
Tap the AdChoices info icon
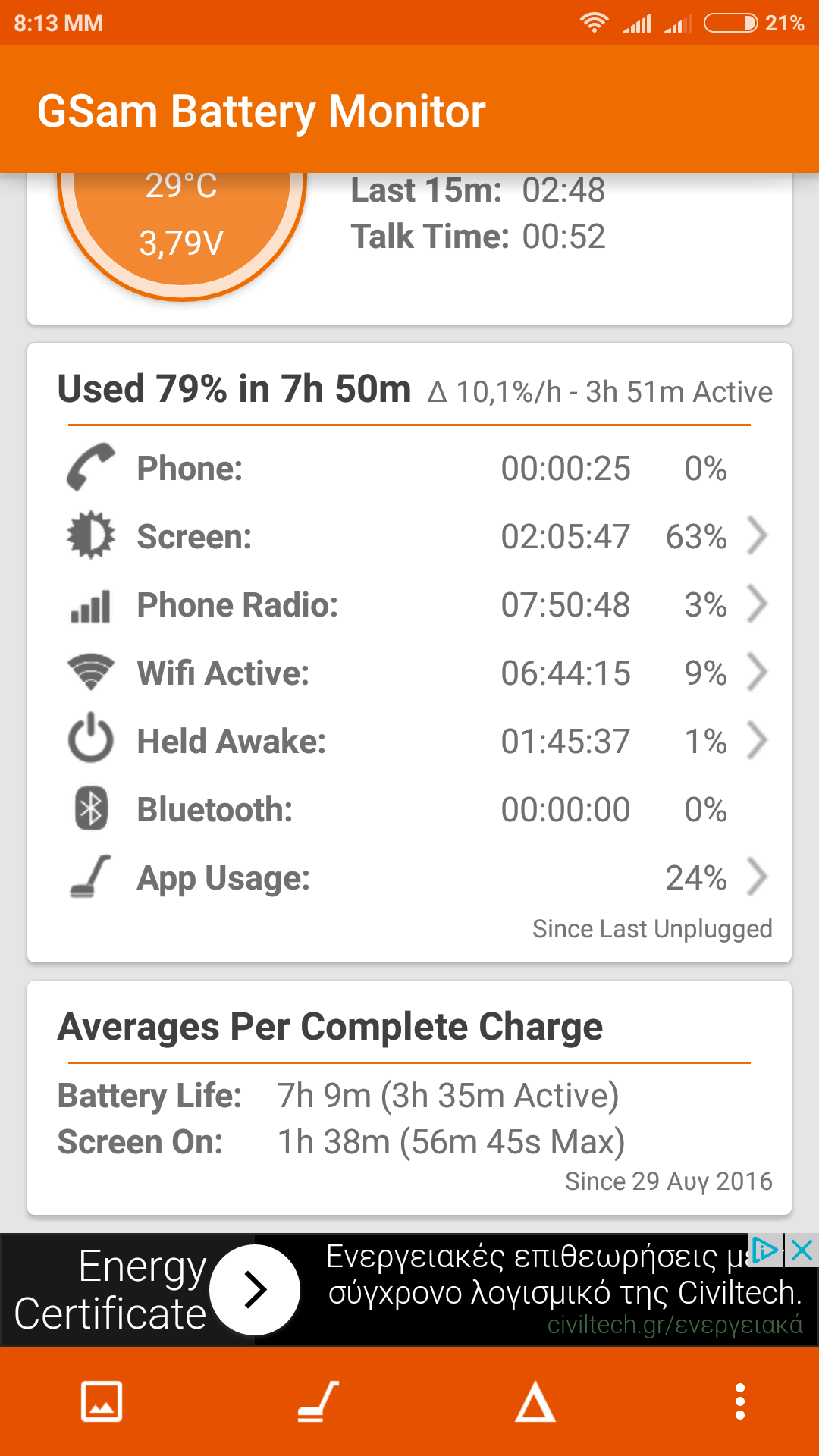[x=764, y=1250]
